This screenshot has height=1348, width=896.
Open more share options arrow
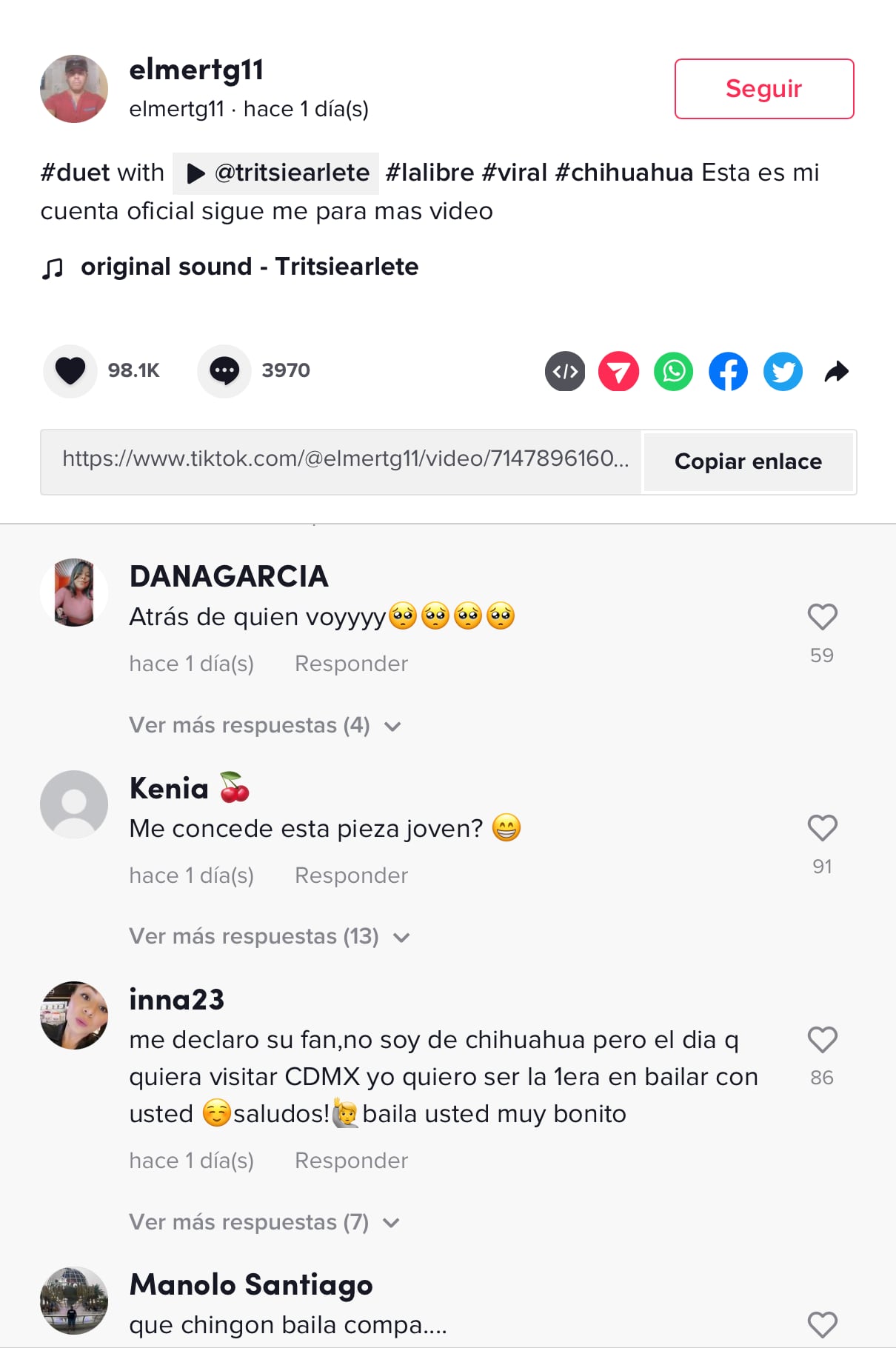coord(837,372)
